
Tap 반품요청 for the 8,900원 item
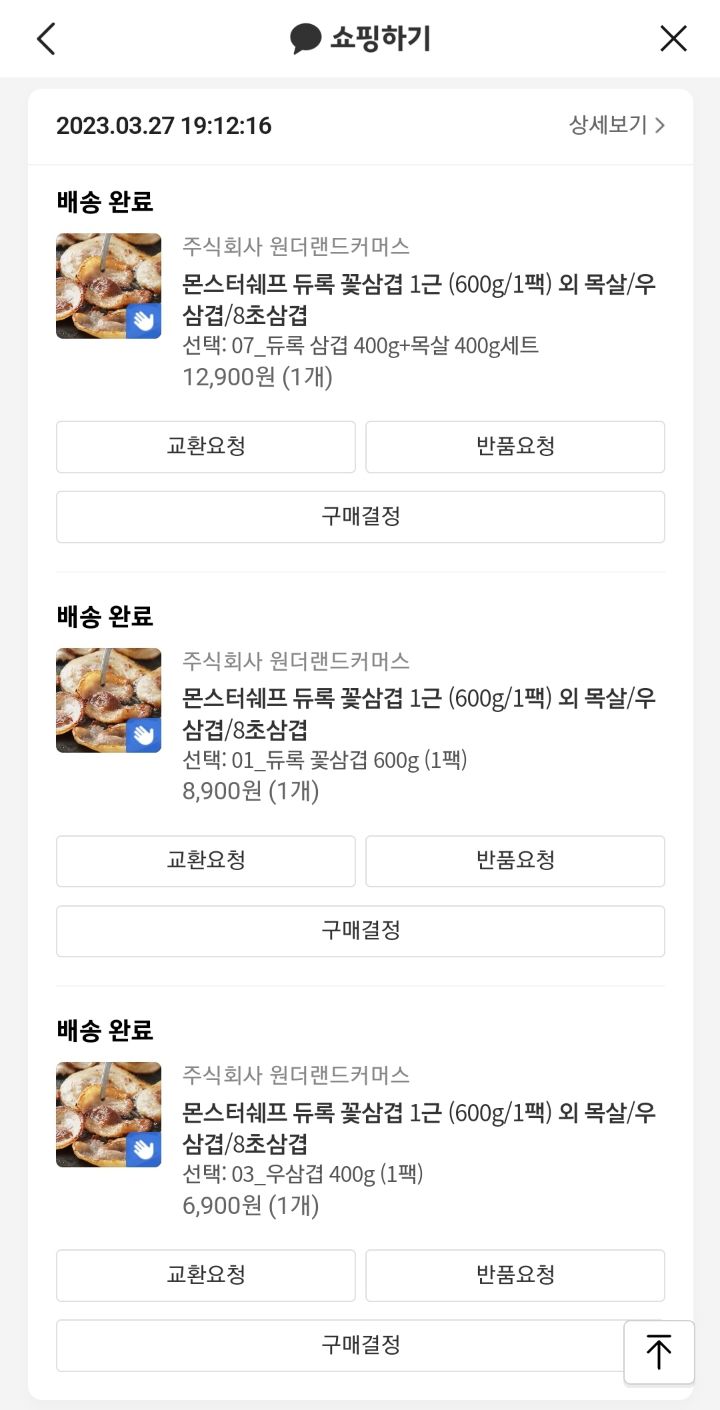[x=515, y=861]
